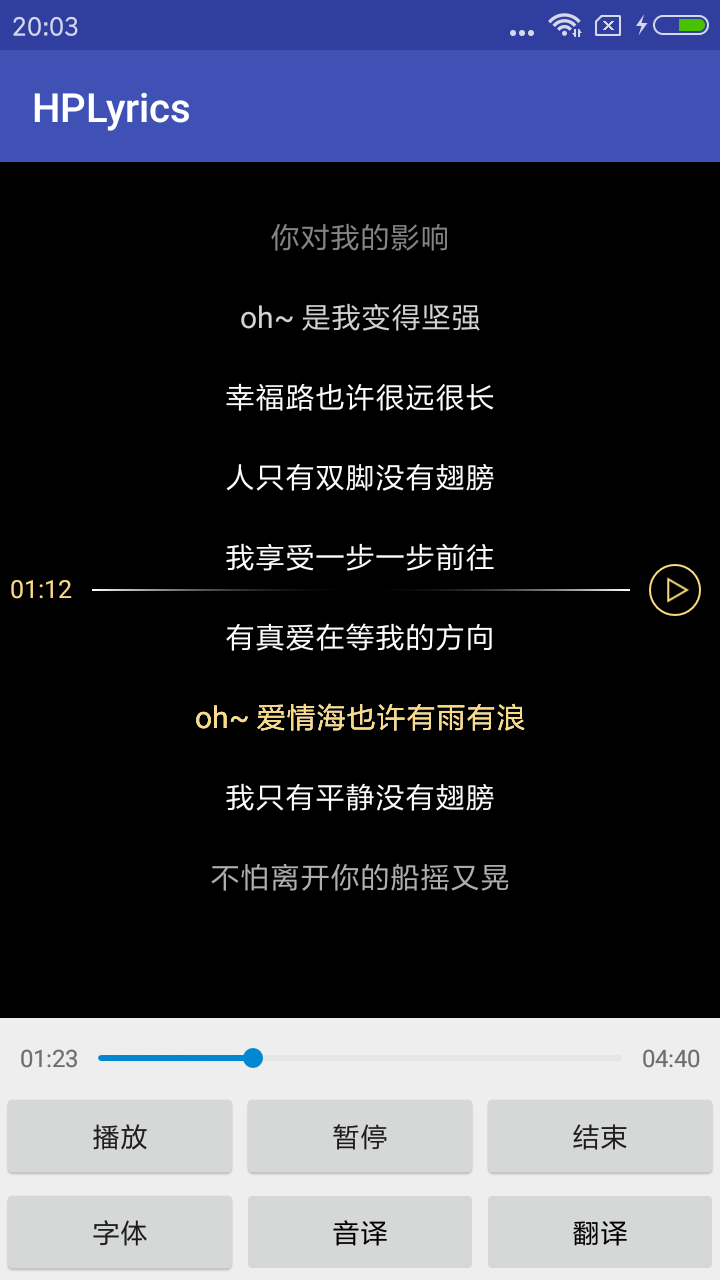Show the 翻译 translated lyrics

pyautogui.click(x=600, y=1233)
